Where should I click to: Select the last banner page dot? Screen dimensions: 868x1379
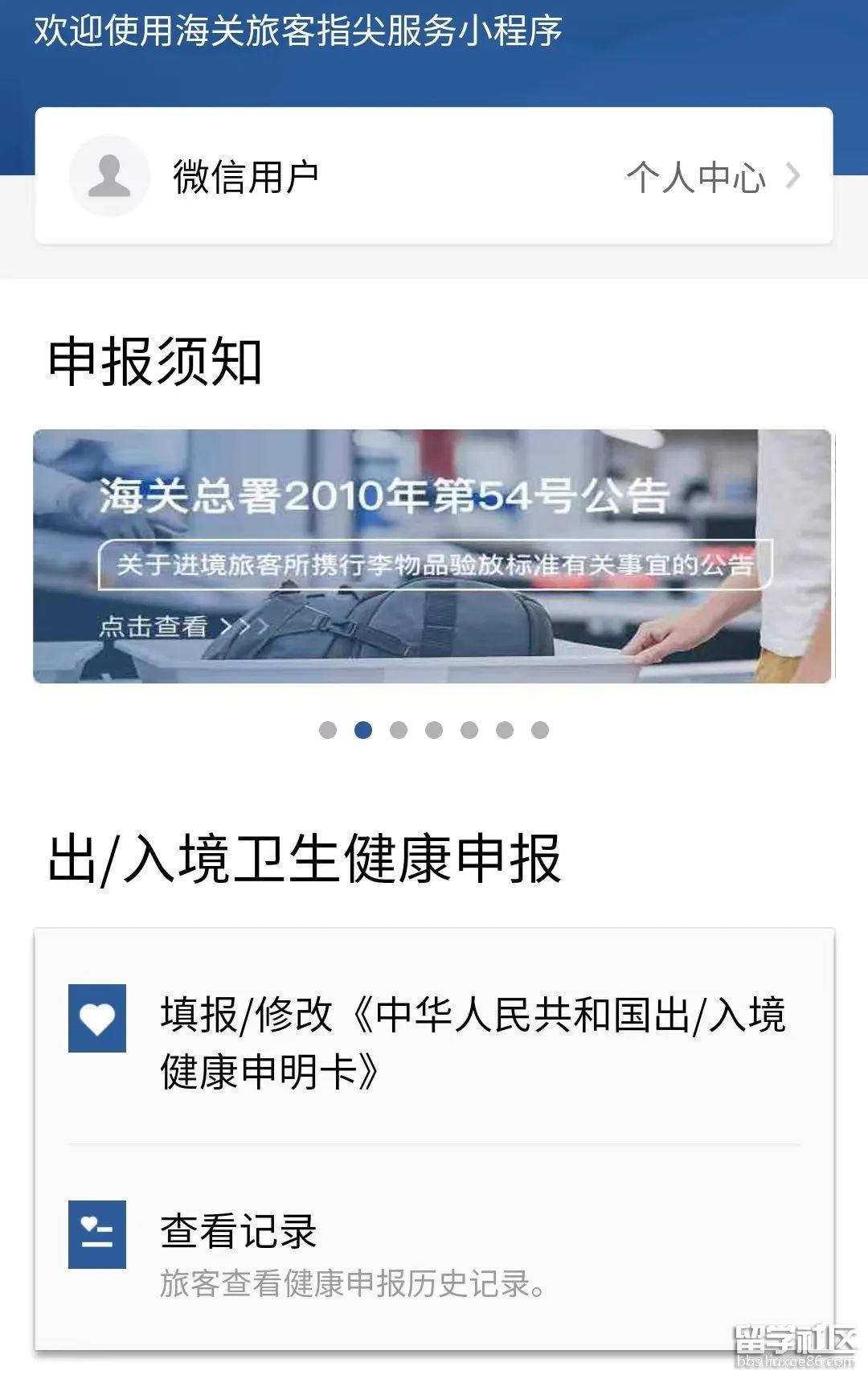coord(540,730)
